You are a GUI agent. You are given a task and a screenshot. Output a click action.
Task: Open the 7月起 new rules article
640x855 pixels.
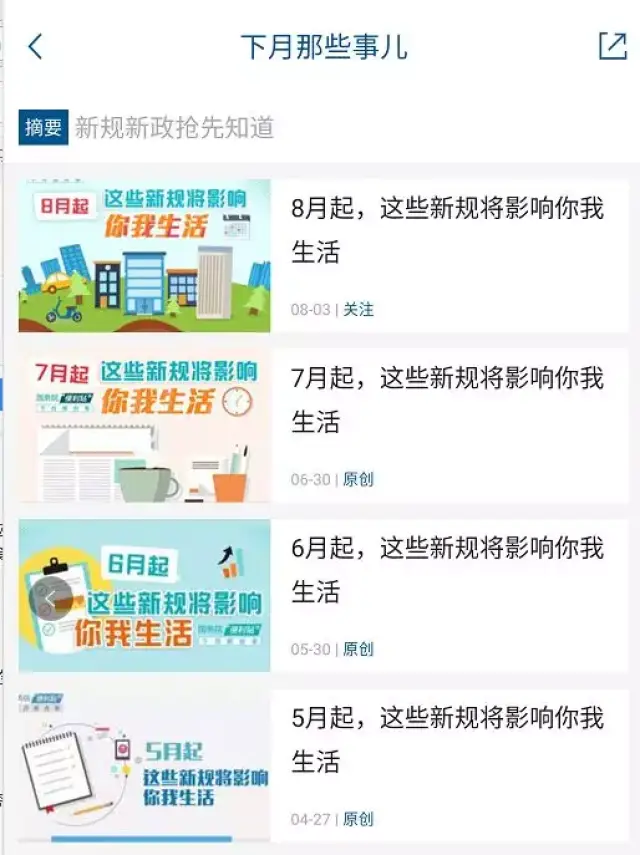click(x=447, y=400)
